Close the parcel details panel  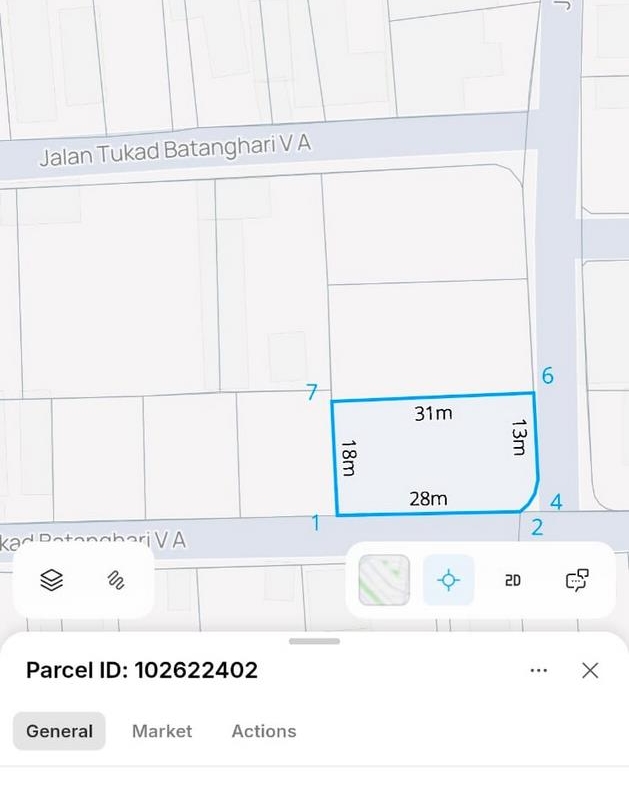pos(590,670)
